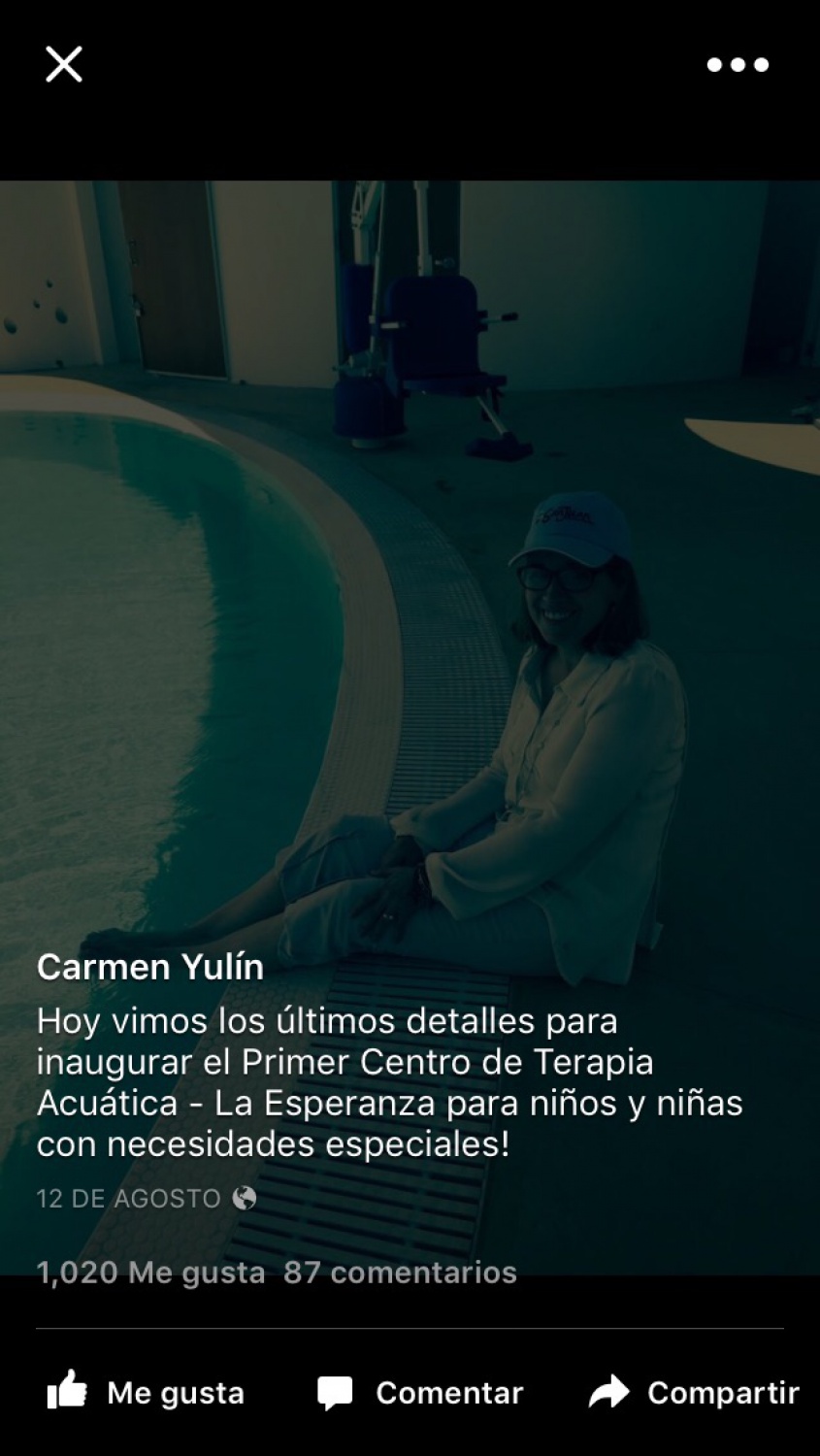Image resolution: width=820 pixels, height=1456 pixels.
Task: Open the 87 comentarios thread
Action: click(x=400, y=1272)
